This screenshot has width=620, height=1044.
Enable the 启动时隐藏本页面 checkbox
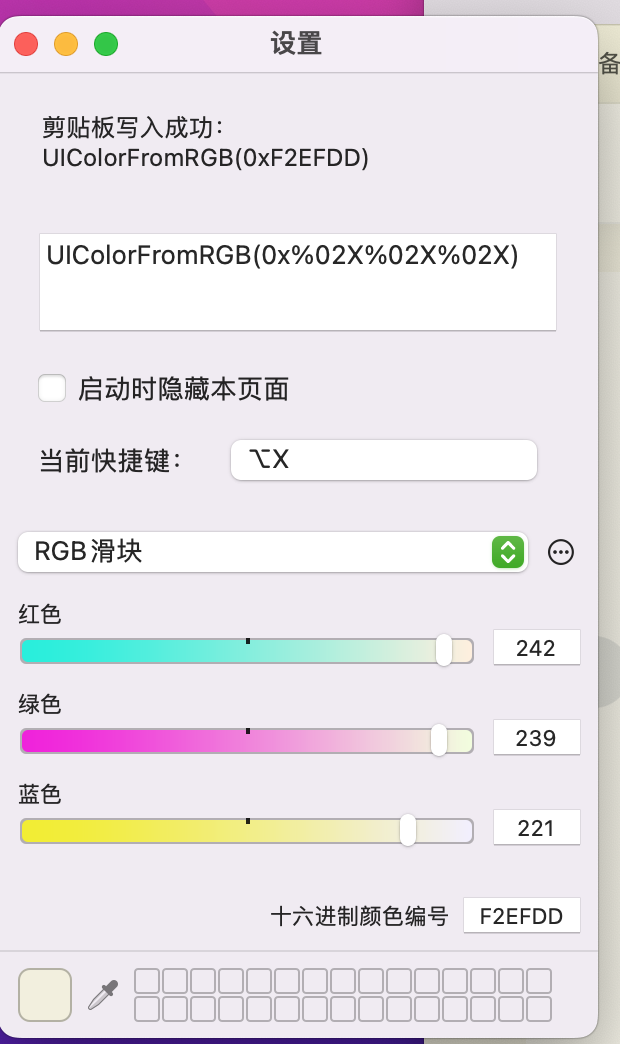(52, 388)
